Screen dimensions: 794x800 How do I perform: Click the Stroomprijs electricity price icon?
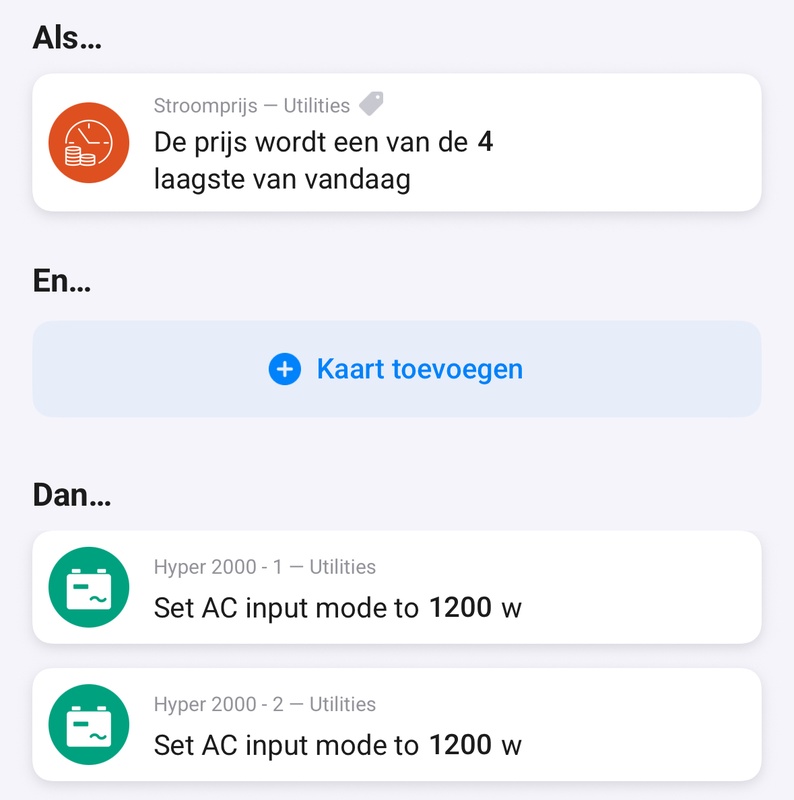[x=88, y=142]
